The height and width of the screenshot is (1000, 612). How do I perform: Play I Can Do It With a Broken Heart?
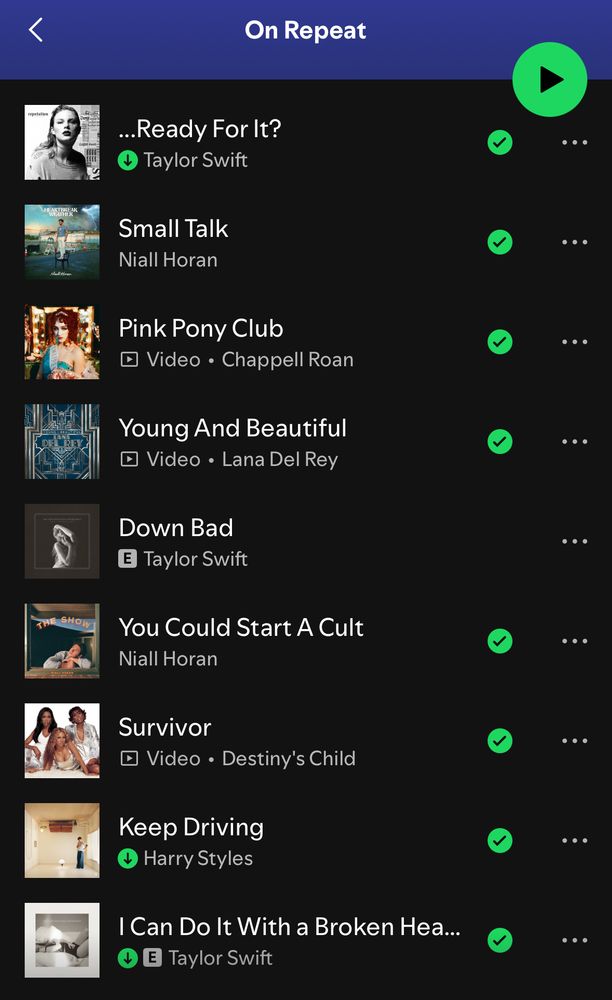pos(289,928)
